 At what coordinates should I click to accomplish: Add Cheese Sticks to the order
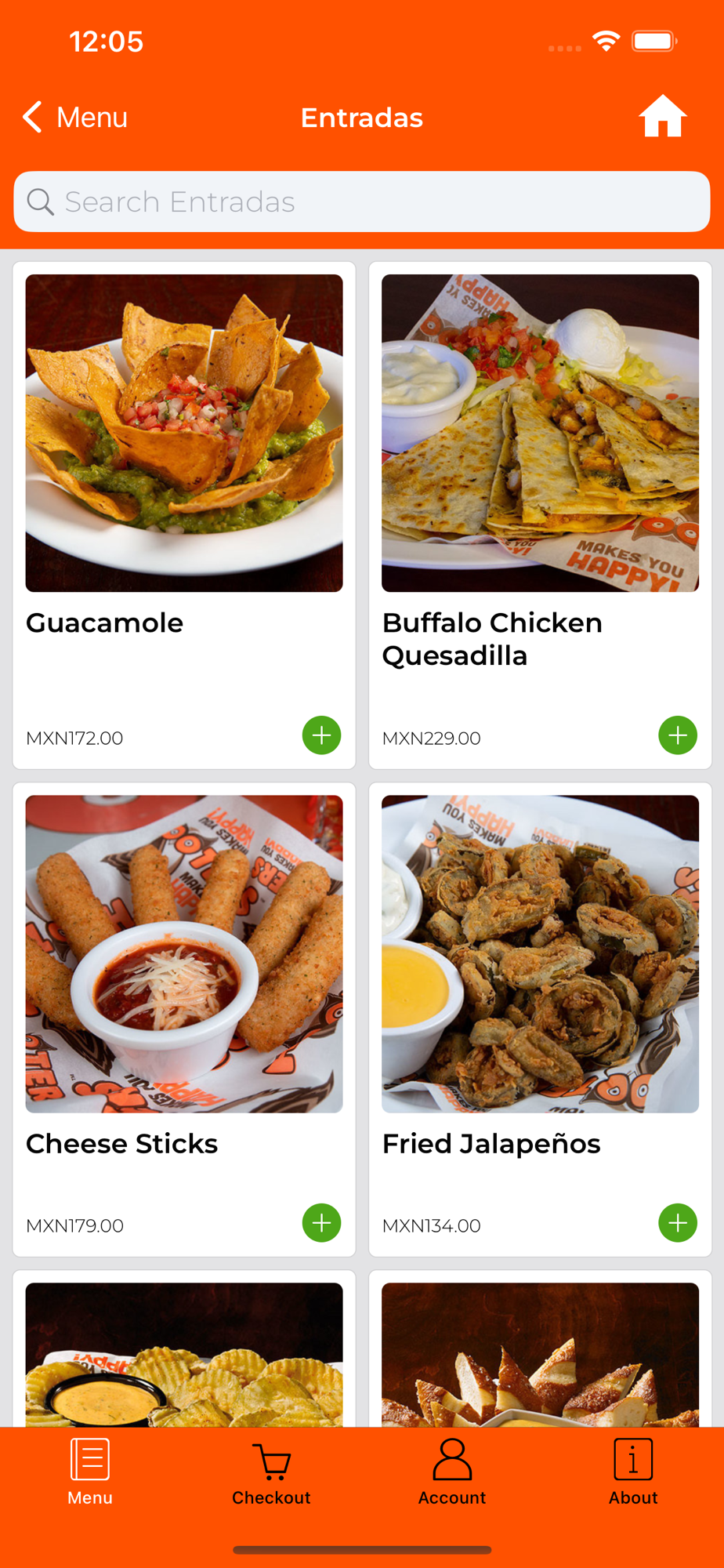tap(321, 1223)
